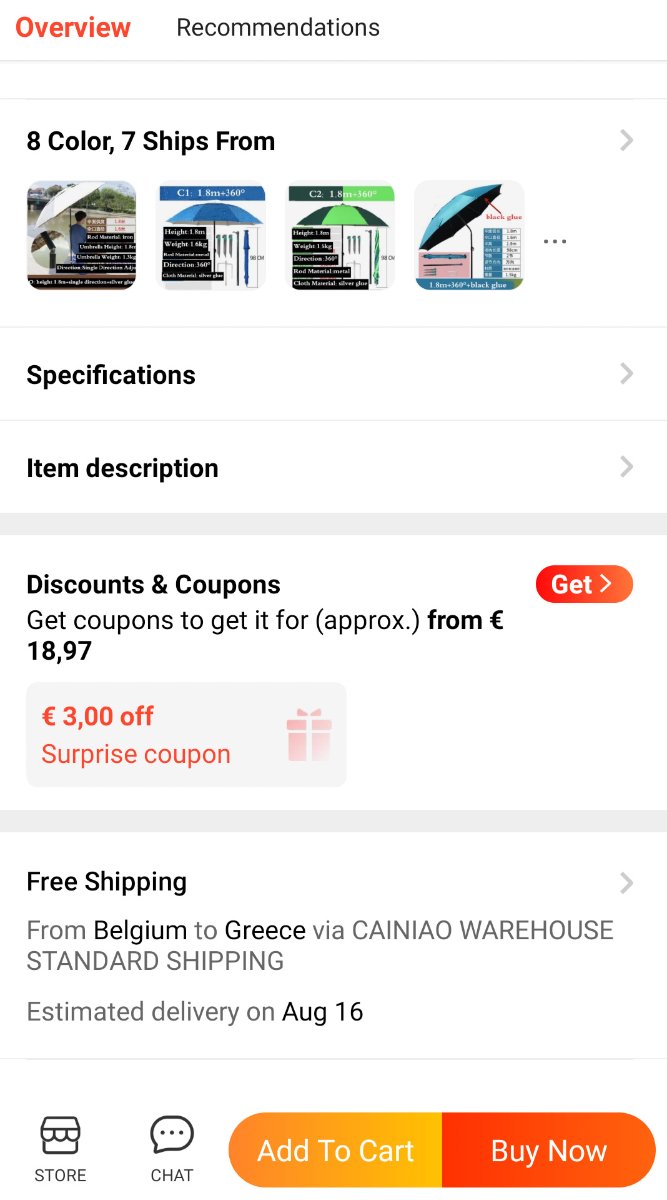667x1200 pixels.
Task: Expand the Specifications row
Action: tap(332, 375)
